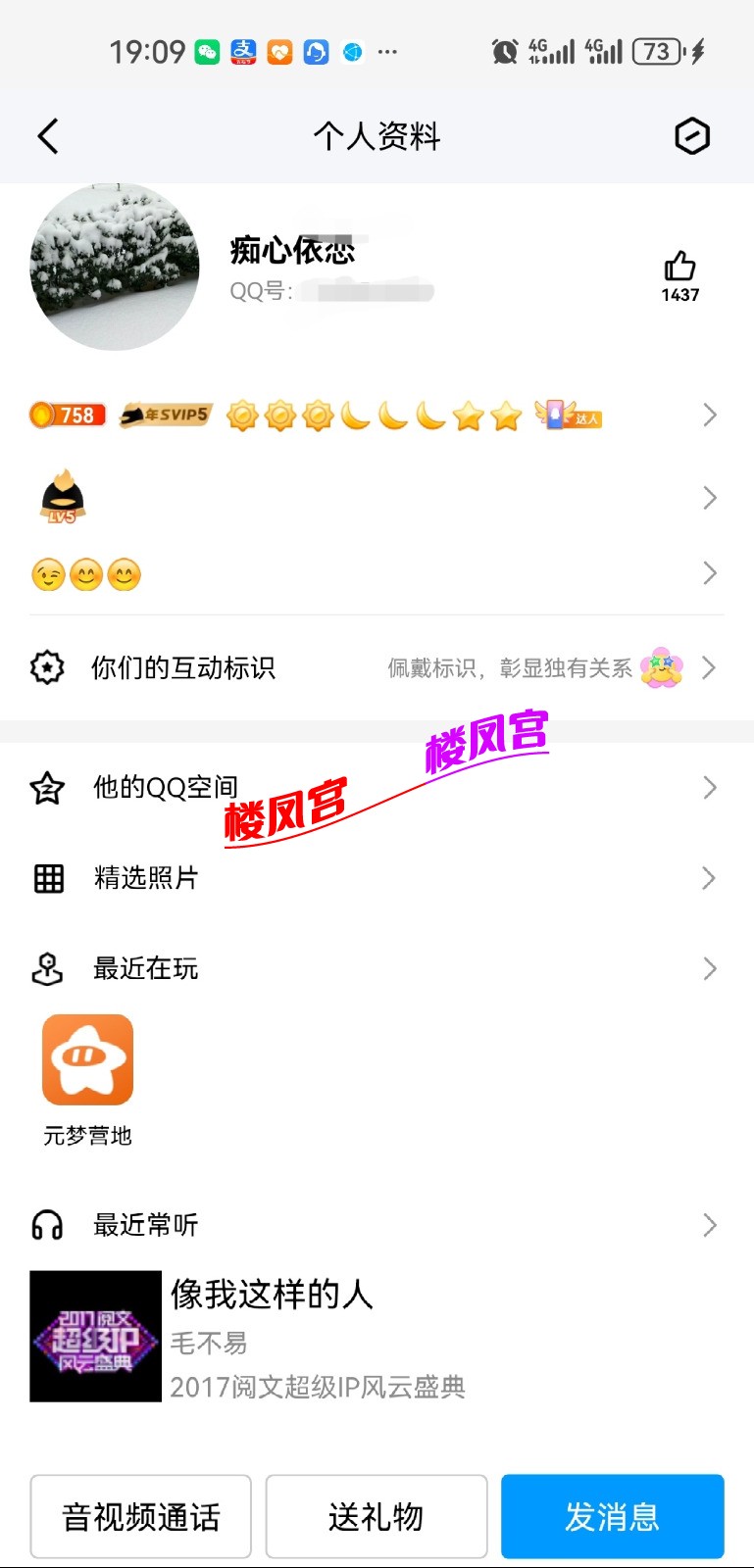Open 你们的互动标识 with its arrow
This screenshot has width=754, height=1568.
point(709,667)
